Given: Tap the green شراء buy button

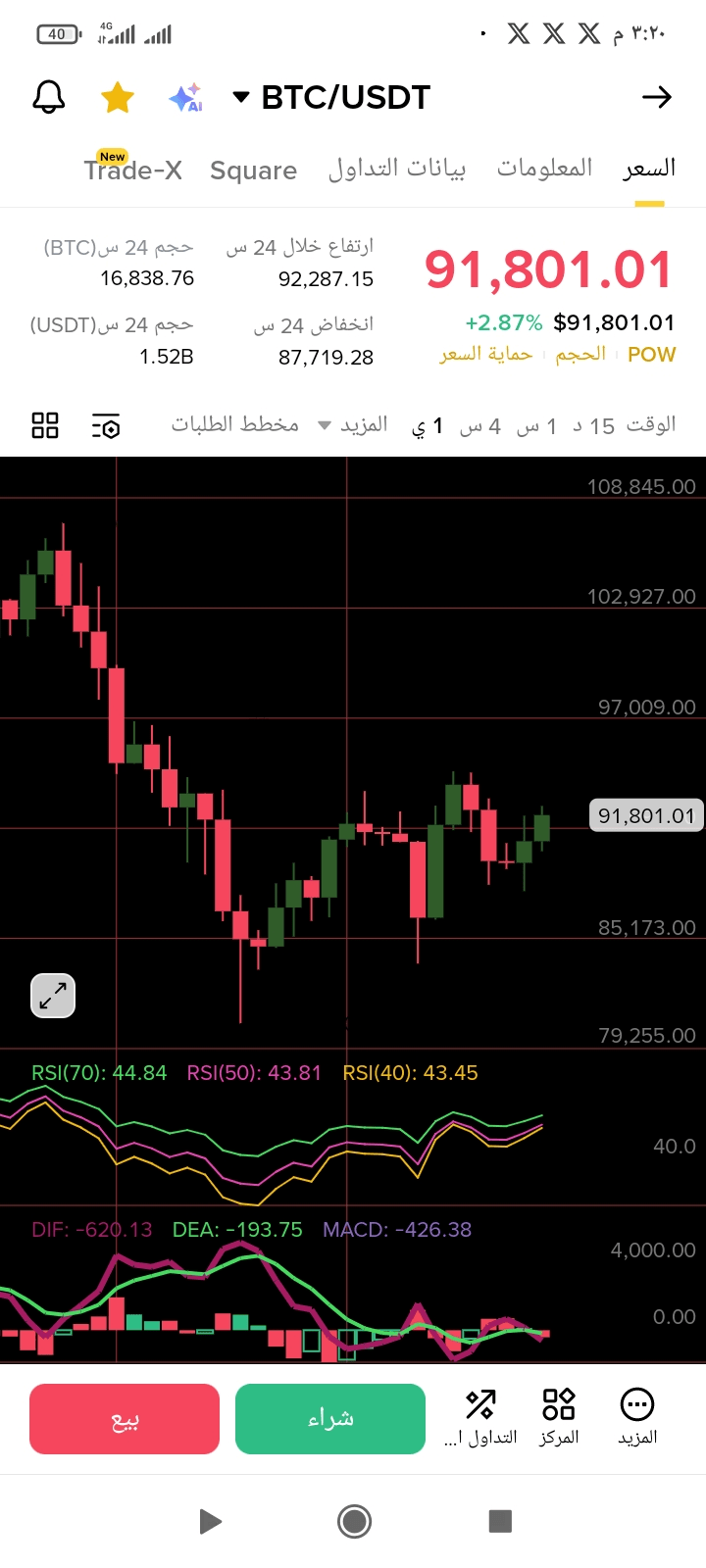Looking at the screenshot, I should (330, 1419).
